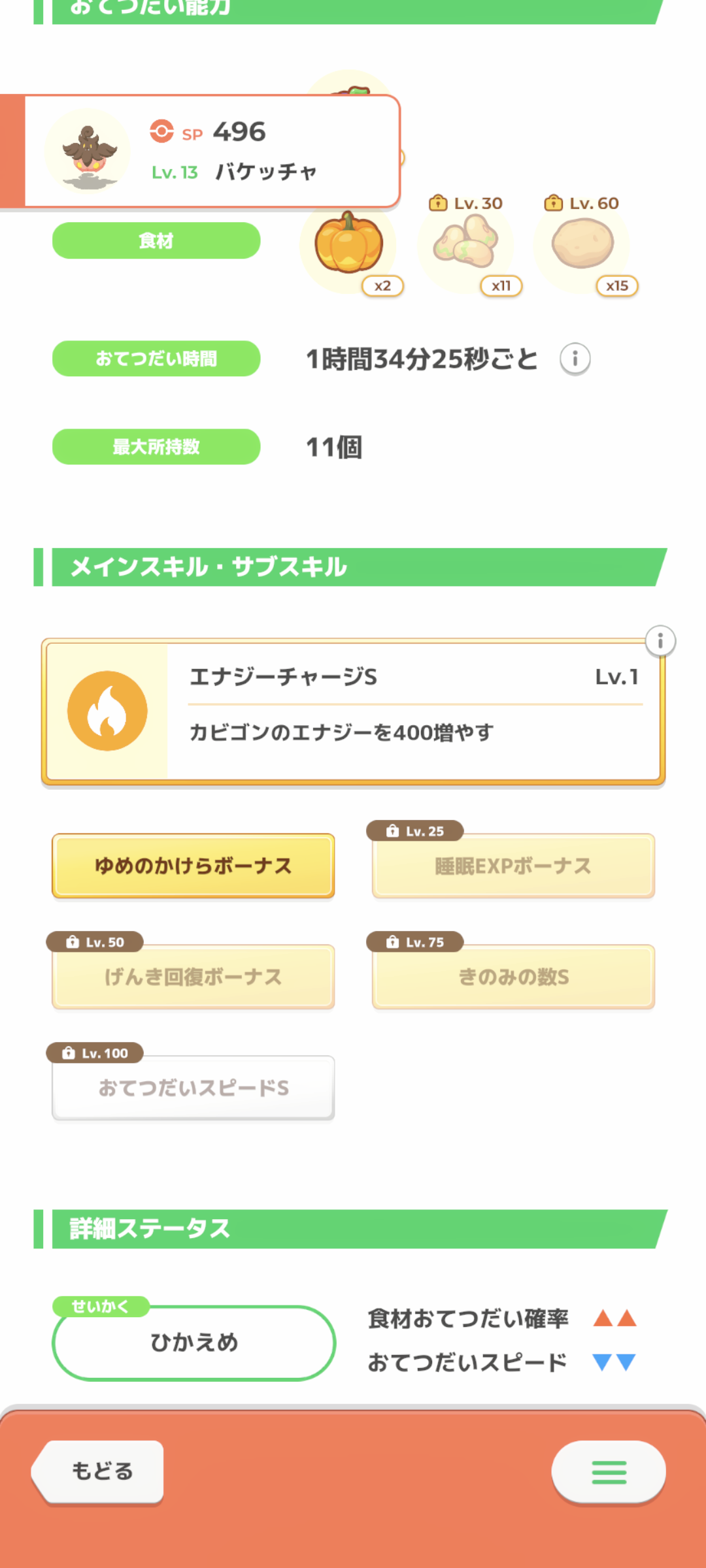This screenshot has width=706, height=1568.
Task: Select the locked おてつだいスピードS sub skill
Action: pos(193,1088)
